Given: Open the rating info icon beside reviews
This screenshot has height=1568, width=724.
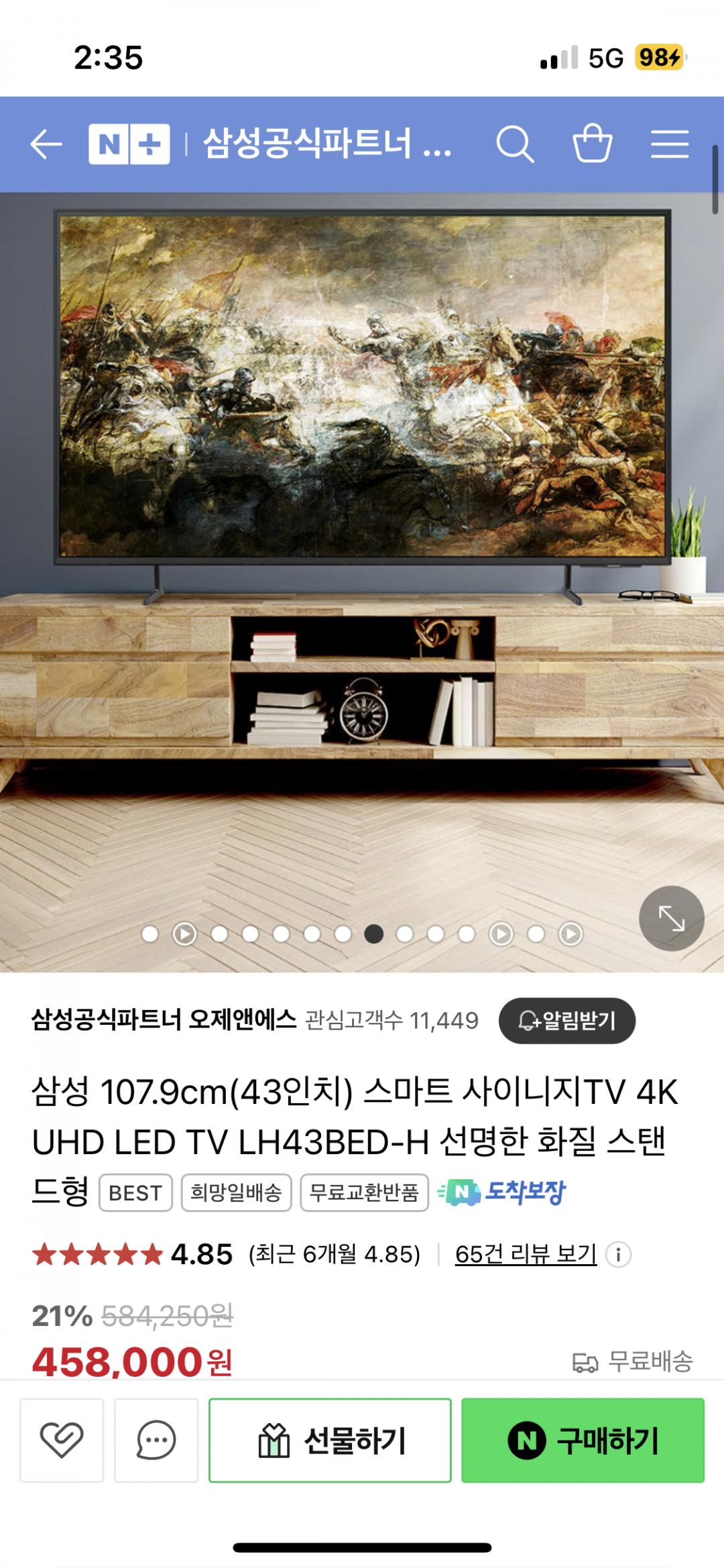Looking at the screenshot, I should 618,1255.
